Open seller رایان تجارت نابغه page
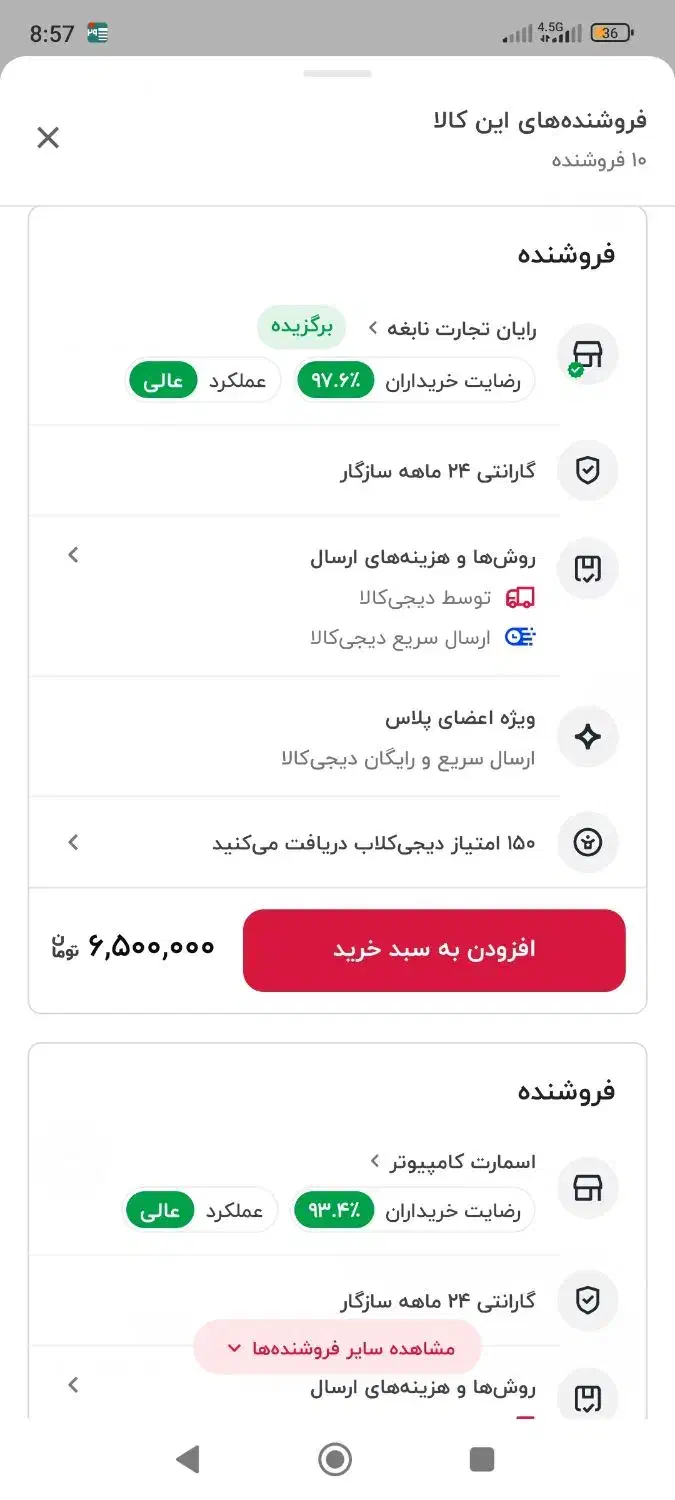Screen dimensions: 675x1500 tap(455, 329)
